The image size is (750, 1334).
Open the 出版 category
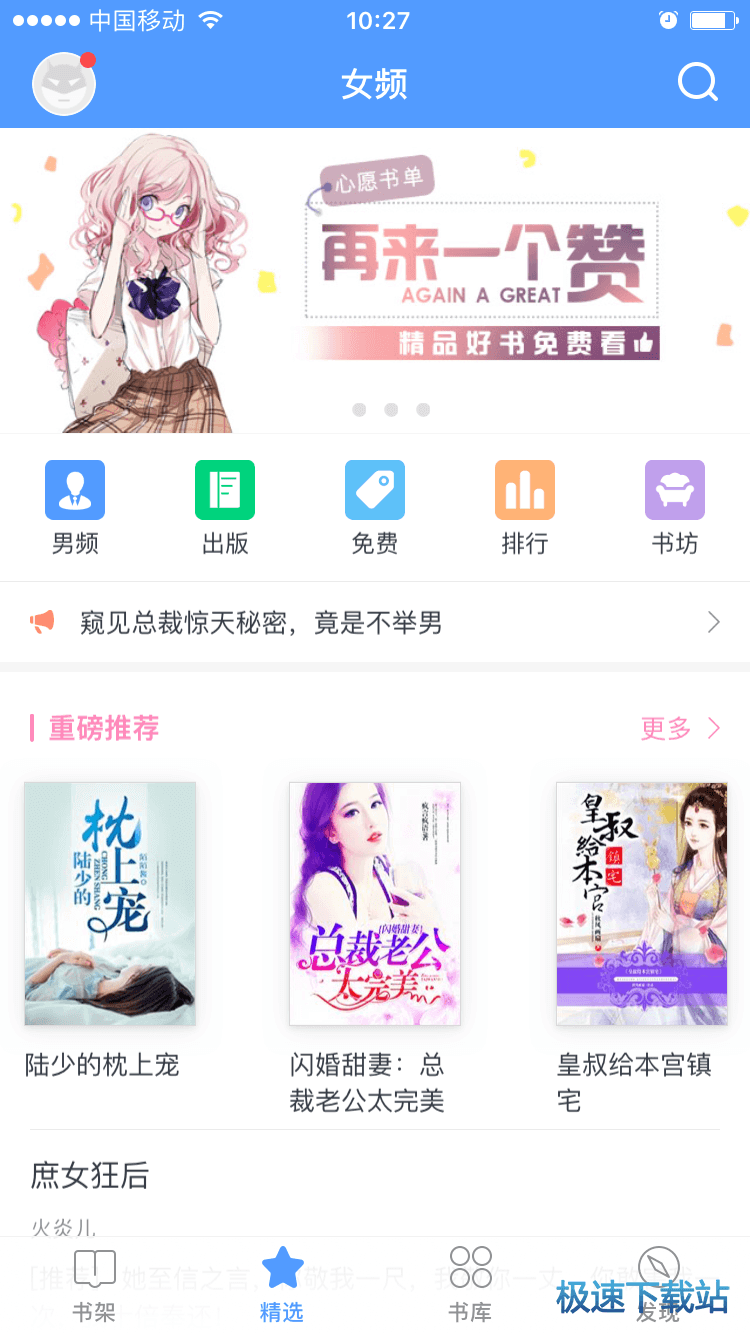pos(225,508)
